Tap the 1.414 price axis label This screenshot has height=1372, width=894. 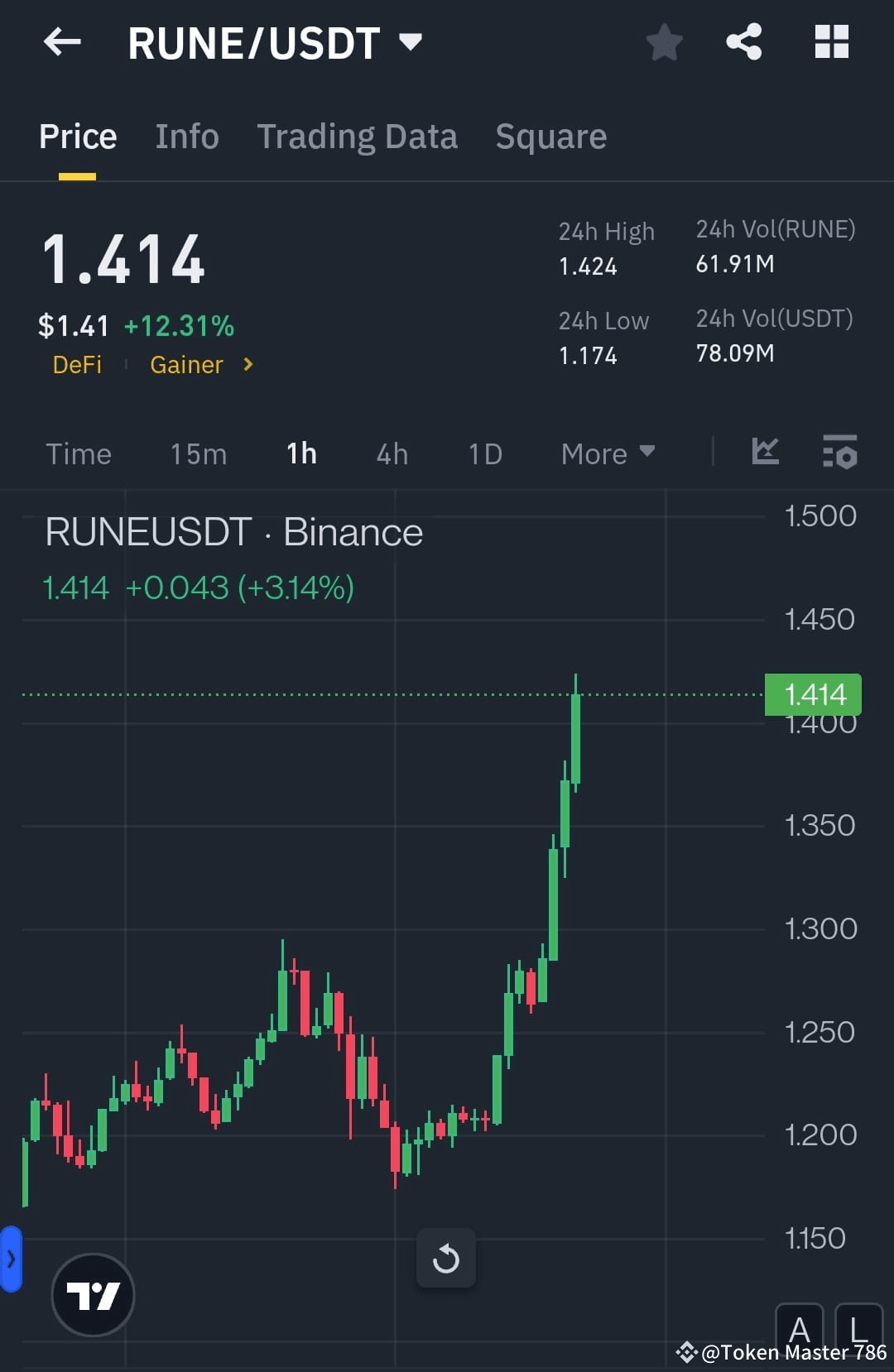click(814, 694)
